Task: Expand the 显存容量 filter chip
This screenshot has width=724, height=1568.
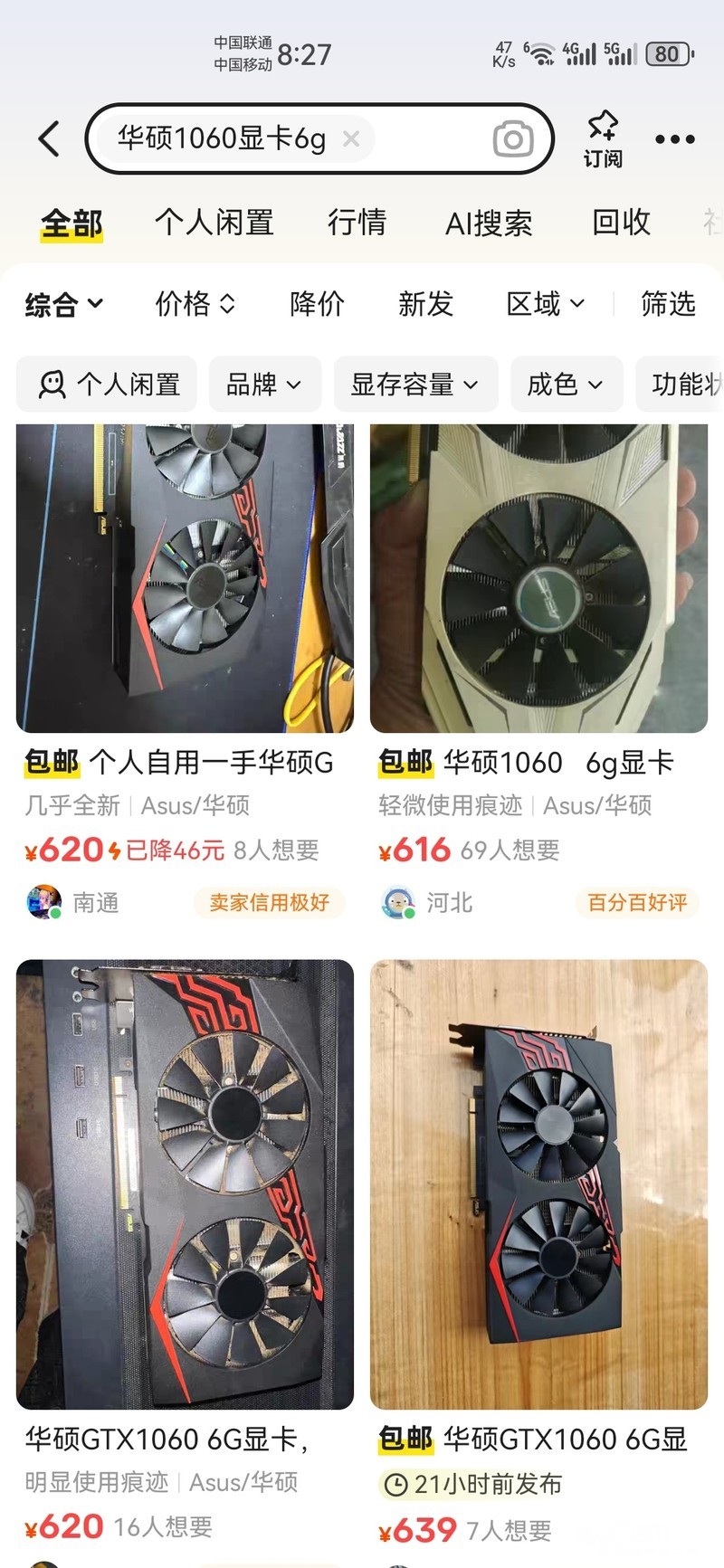Action: [x=416, y=385]
